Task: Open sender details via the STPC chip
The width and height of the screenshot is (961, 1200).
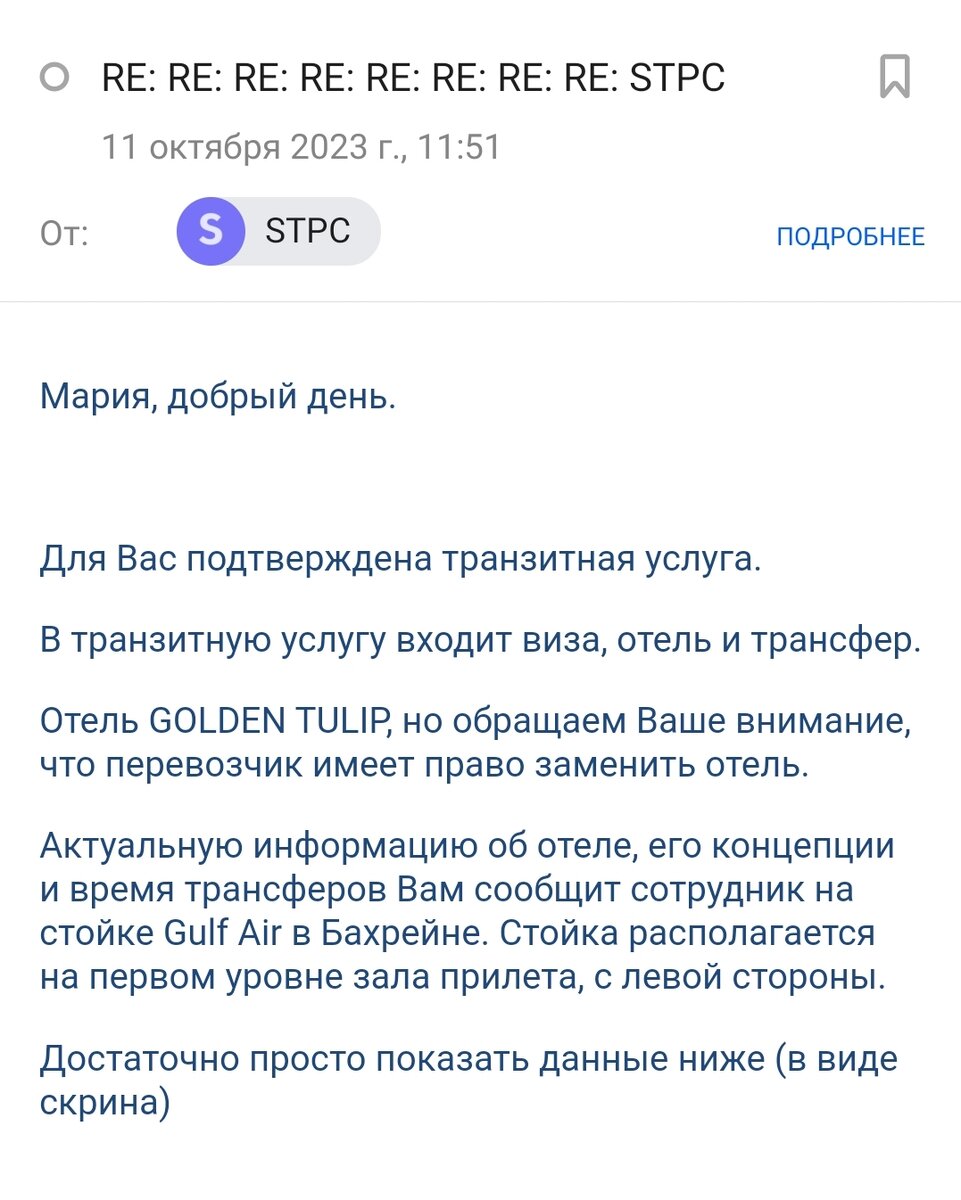Action: pyautogui.click(x=278, y=231)
